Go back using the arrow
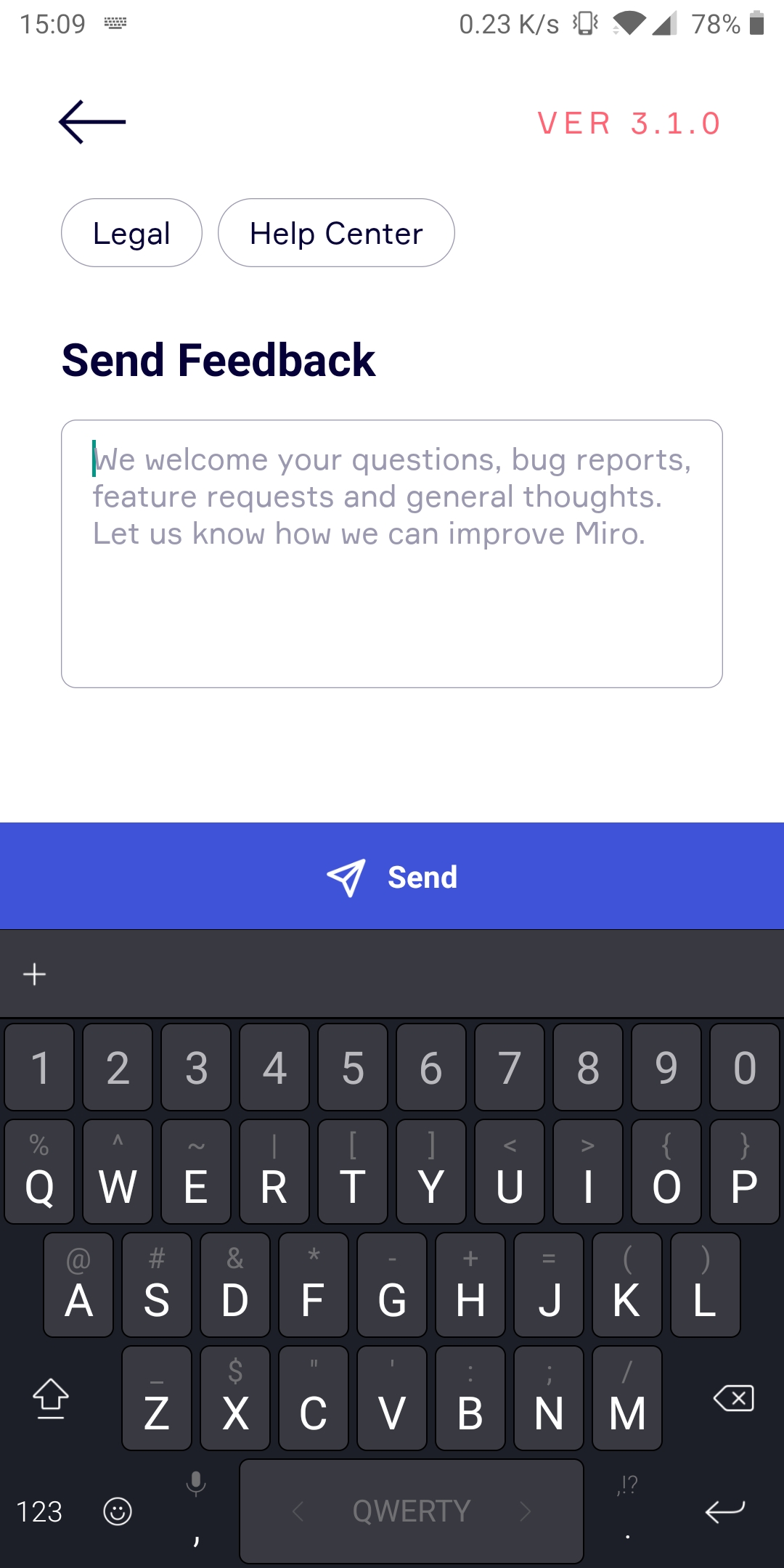Image resolution: width=784 pixels, height=1568 pixels. [92, 122]
